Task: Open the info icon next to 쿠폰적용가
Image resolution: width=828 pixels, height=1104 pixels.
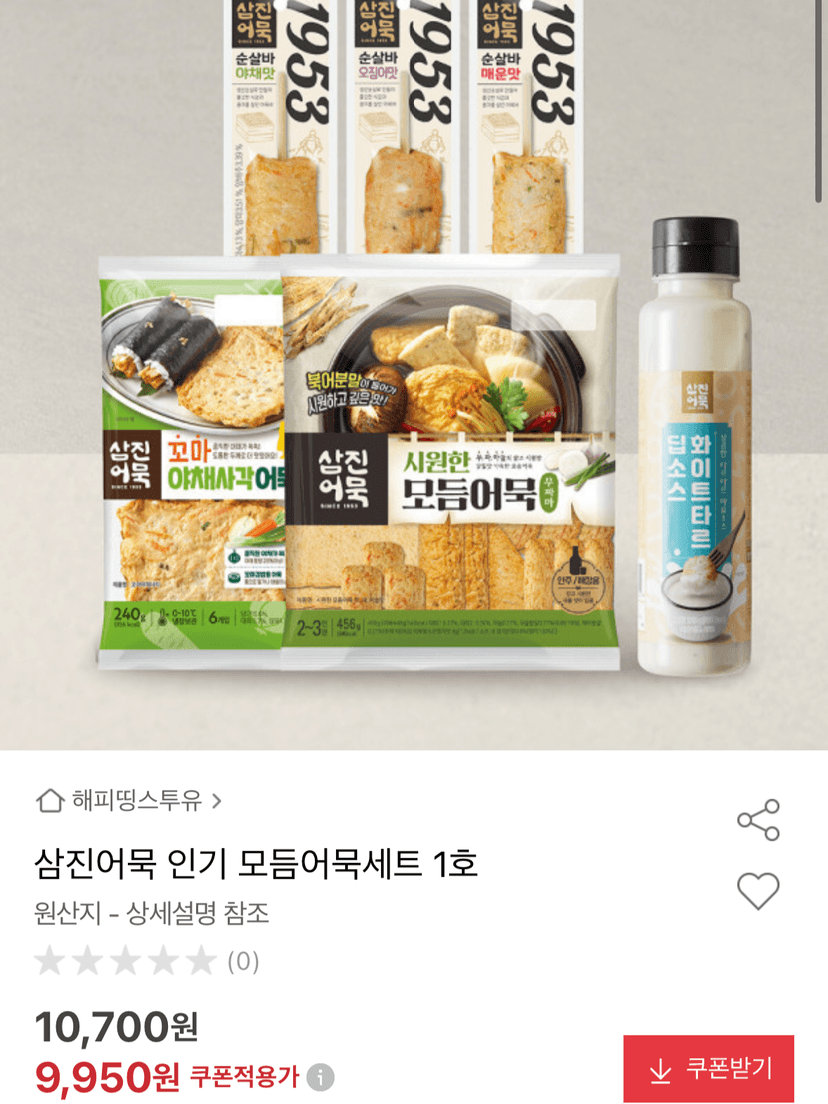Action: (320, 1077)
